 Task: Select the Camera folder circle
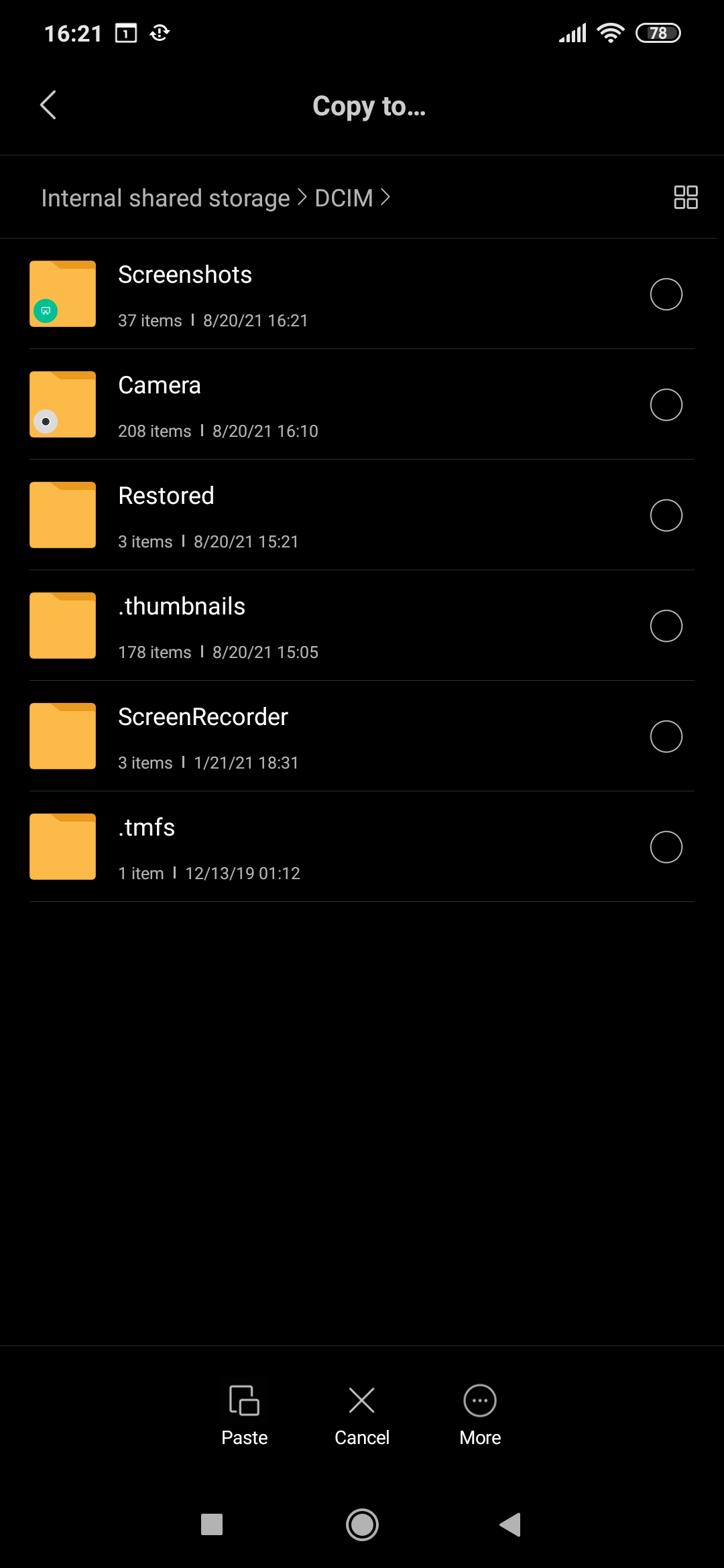pos(666,405)
